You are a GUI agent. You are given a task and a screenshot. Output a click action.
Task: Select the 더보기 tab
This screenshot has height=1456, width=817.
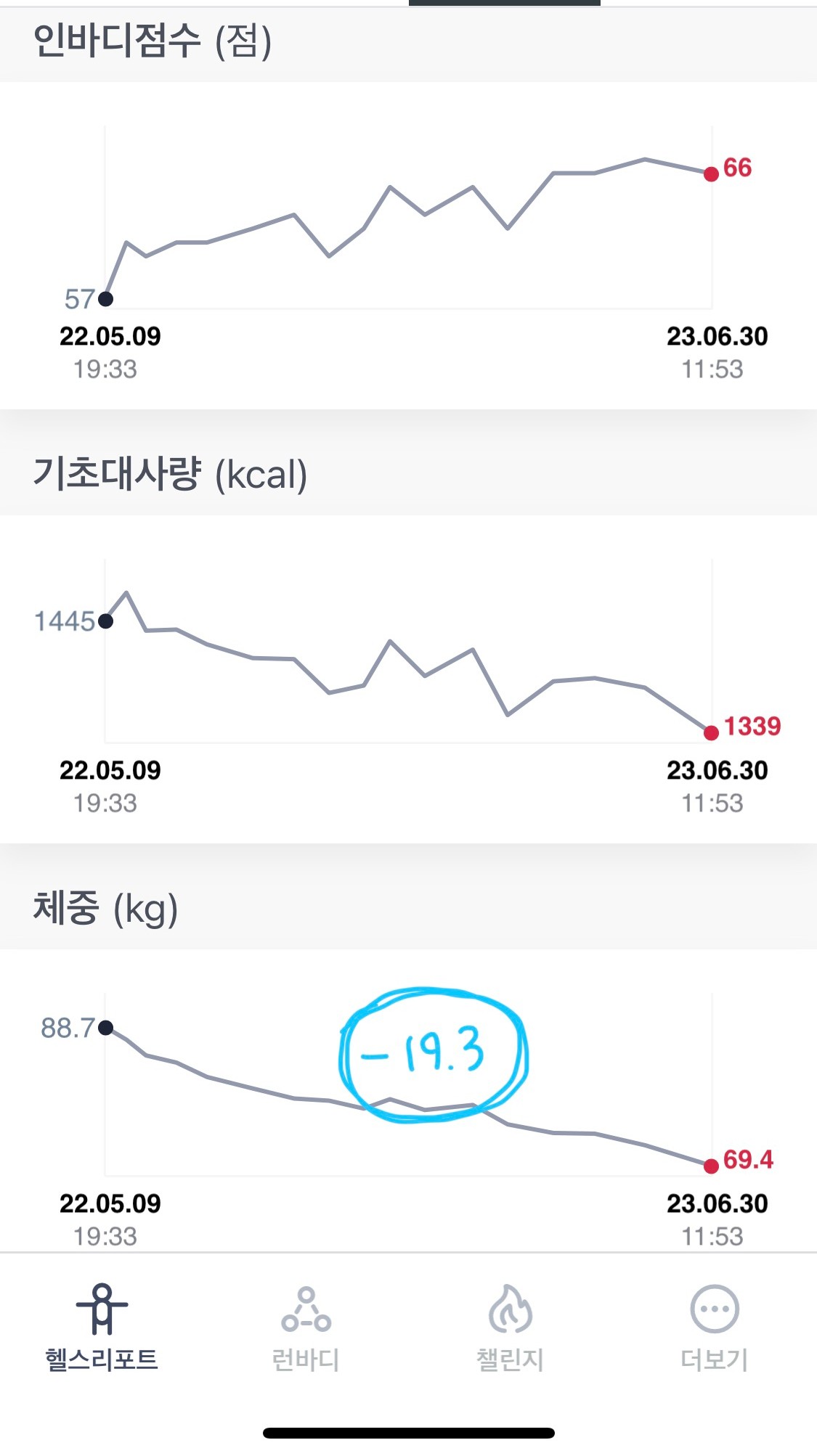click(x=715, y=1327)
